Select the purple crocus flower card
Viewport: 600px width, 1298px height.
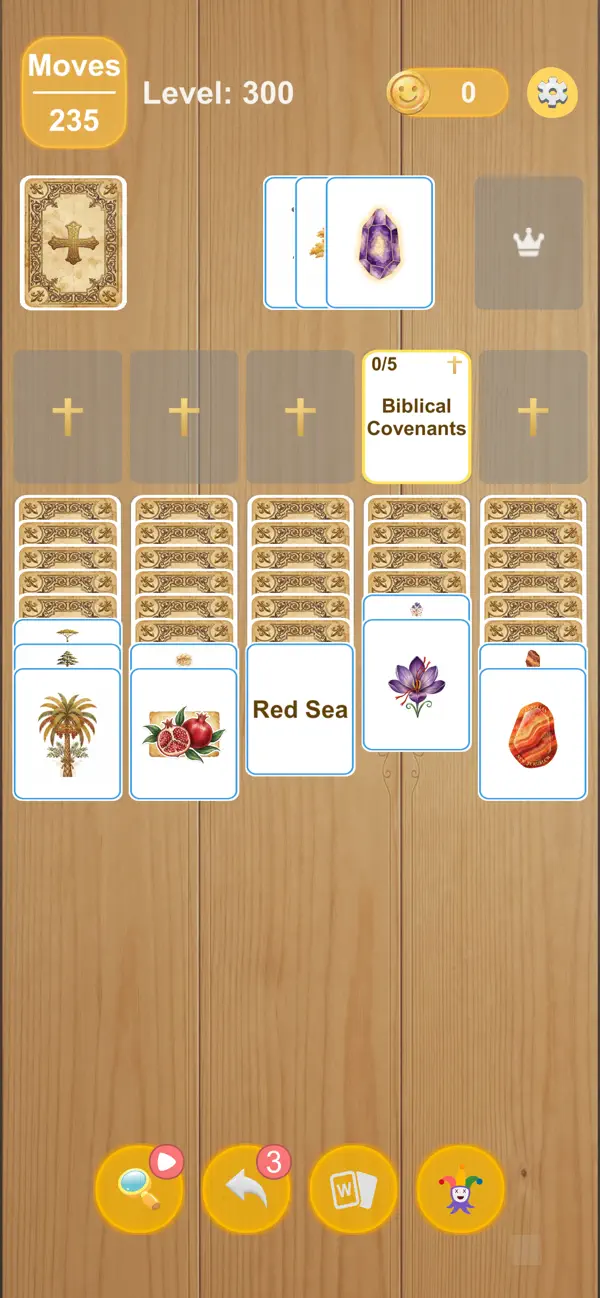(x=416, y=685)
